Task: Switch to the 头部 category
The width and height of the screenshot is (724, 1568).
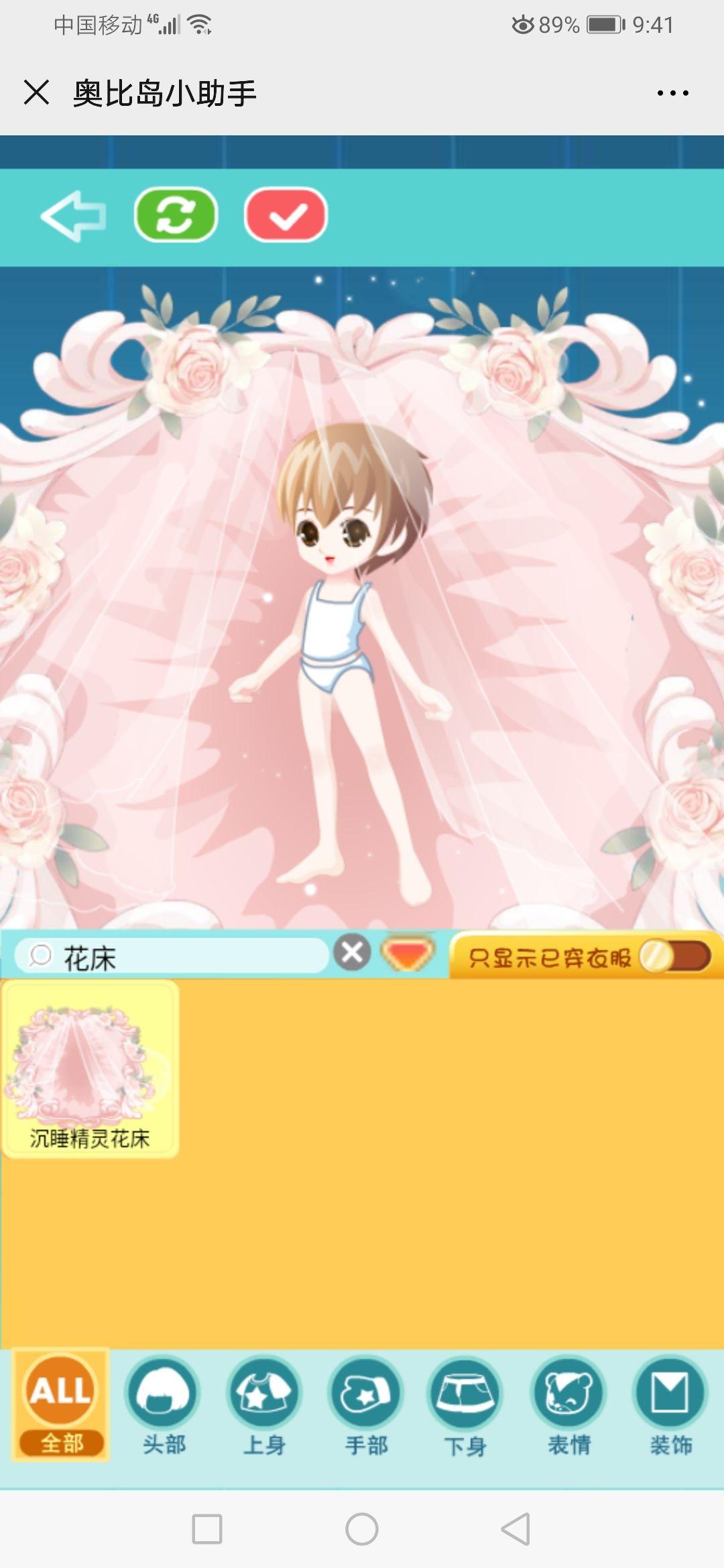Action: (x=164, y=1405)
